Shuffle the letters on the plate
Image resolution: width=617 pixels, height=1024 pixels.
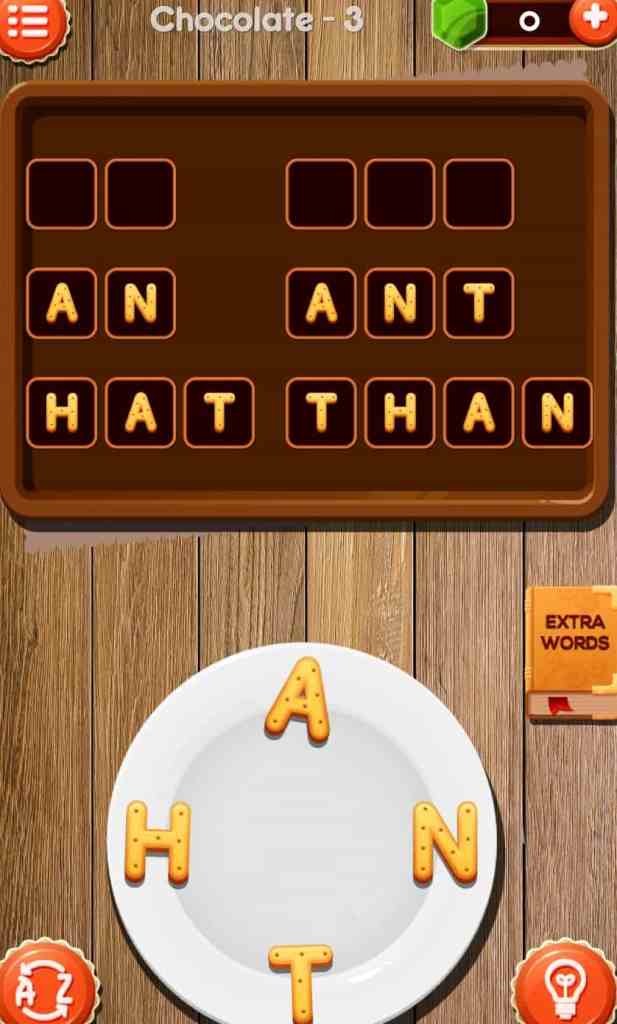46,985
